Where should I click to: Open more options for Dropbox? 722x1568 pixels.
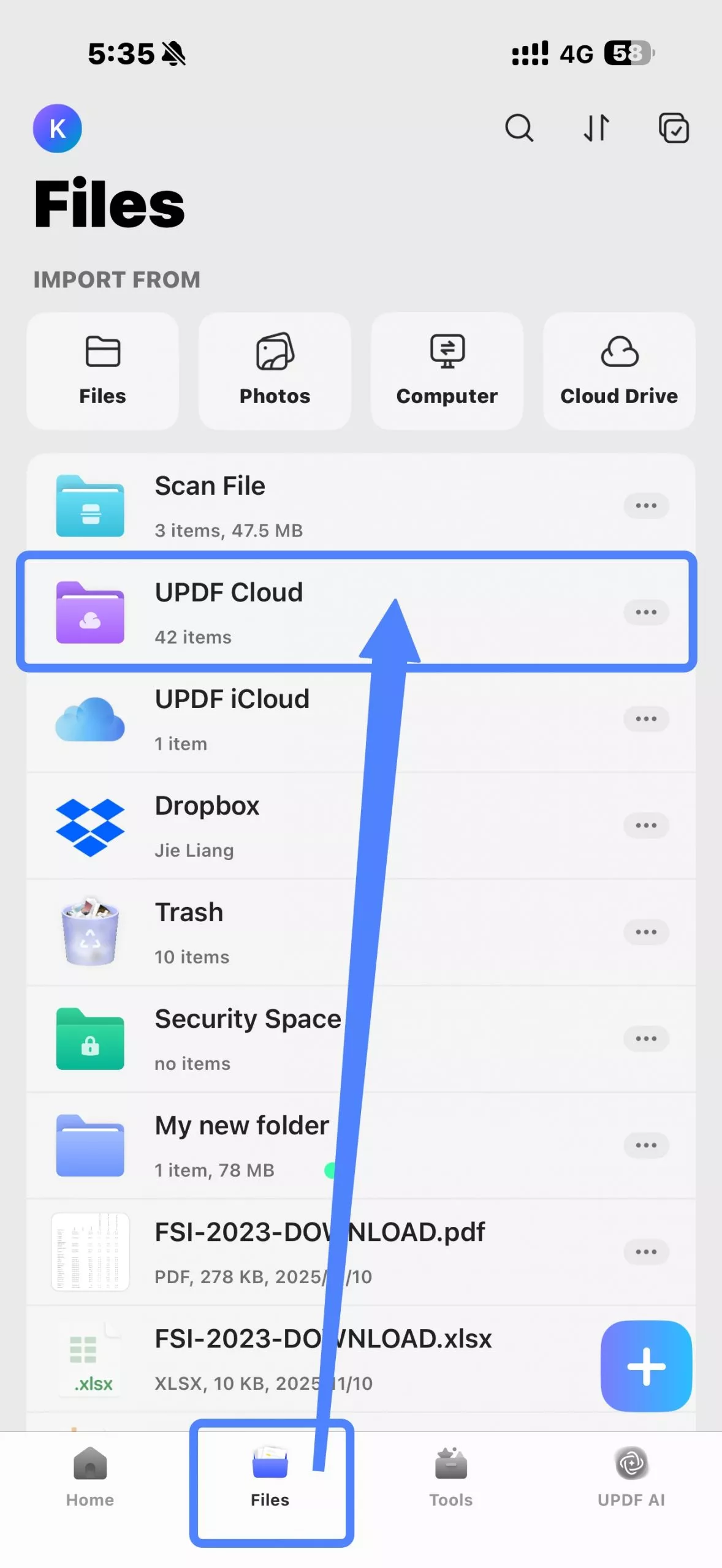pyautogui.click(x=646, y=825)
